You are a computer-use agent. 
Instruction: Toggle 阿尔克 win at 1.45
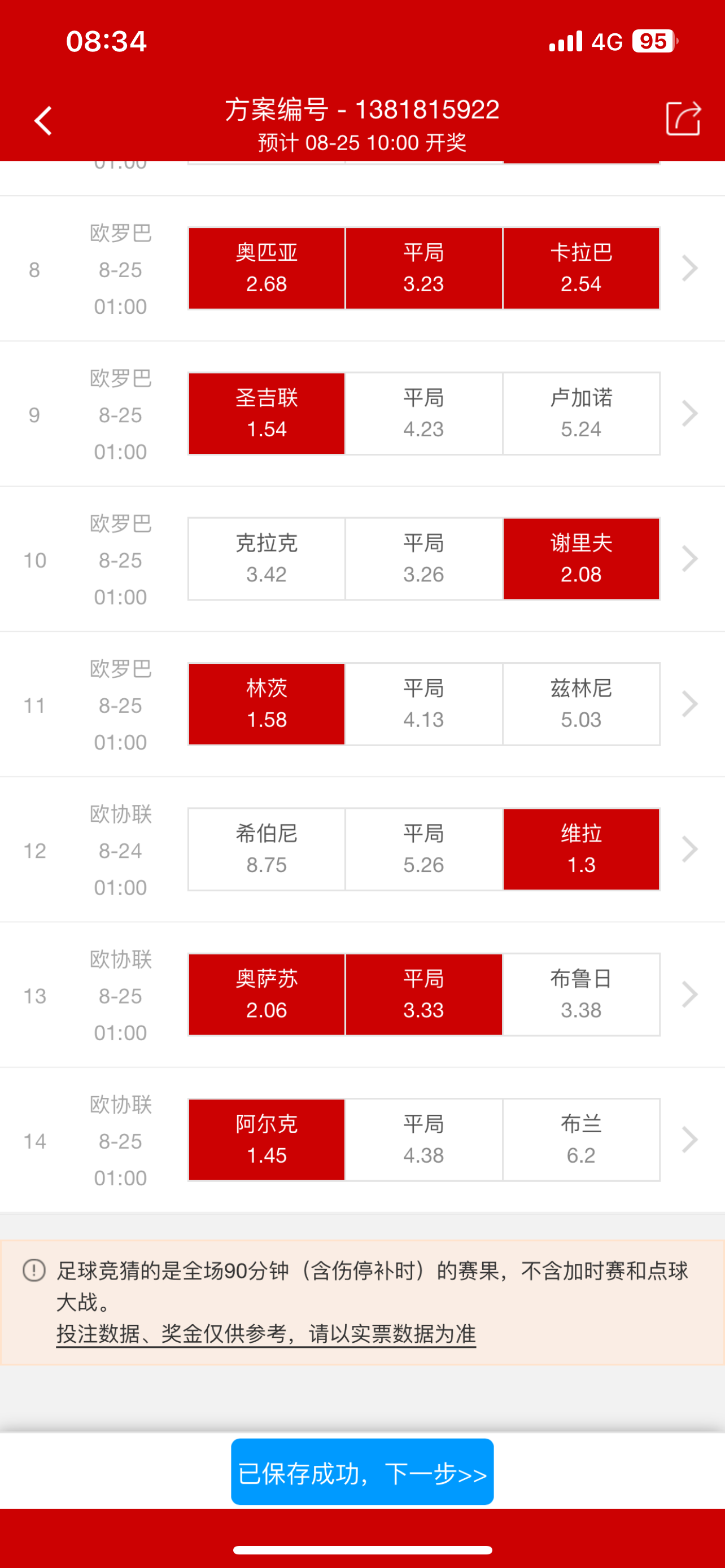point(267,1140)
